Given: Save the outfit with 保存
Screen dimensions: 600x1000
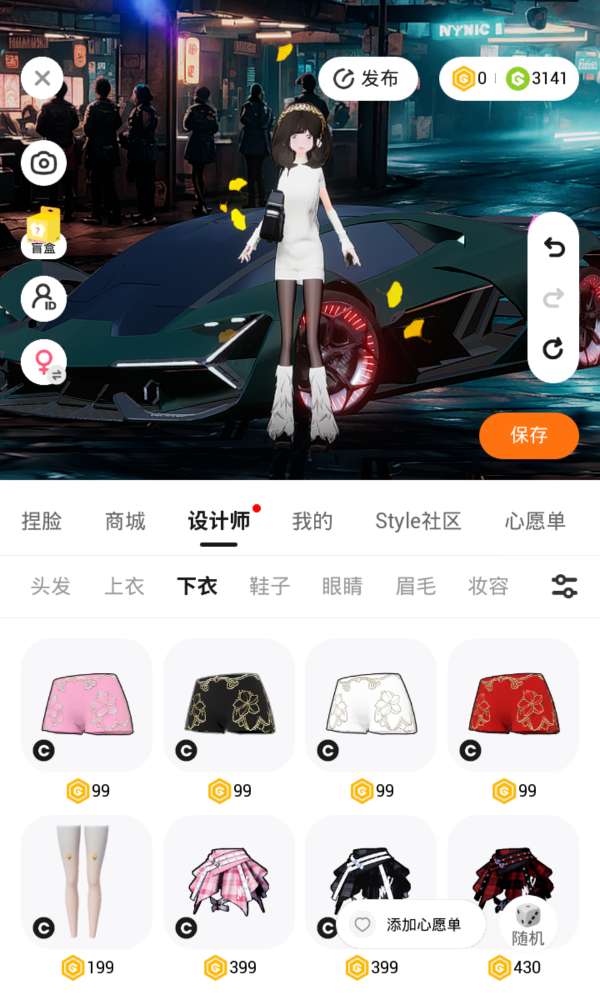Looking at the screenshot, I should [x=529, y=435].
